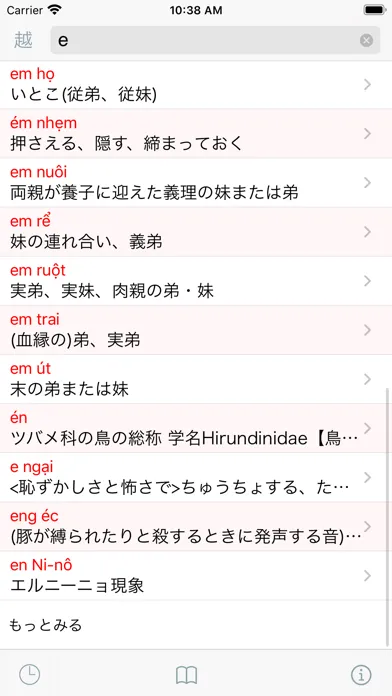
Task: Switch to the dictionary book tab
Action: tap(186, 675)
